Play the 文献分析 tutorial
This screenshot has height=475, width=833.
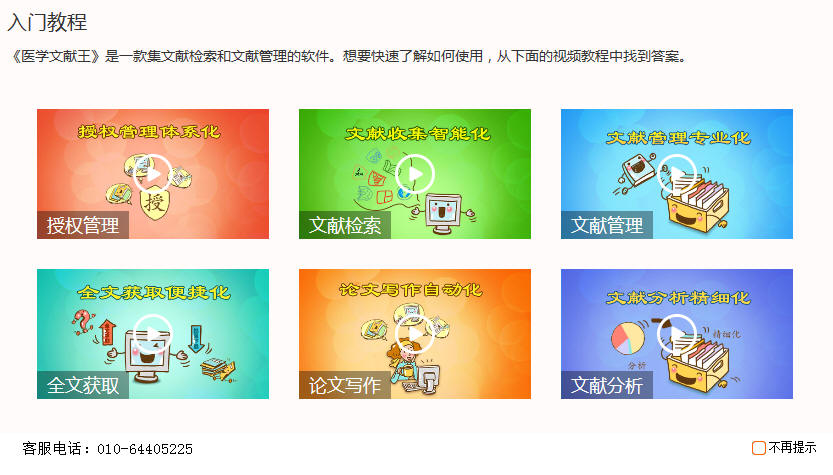tap(677, 334)
